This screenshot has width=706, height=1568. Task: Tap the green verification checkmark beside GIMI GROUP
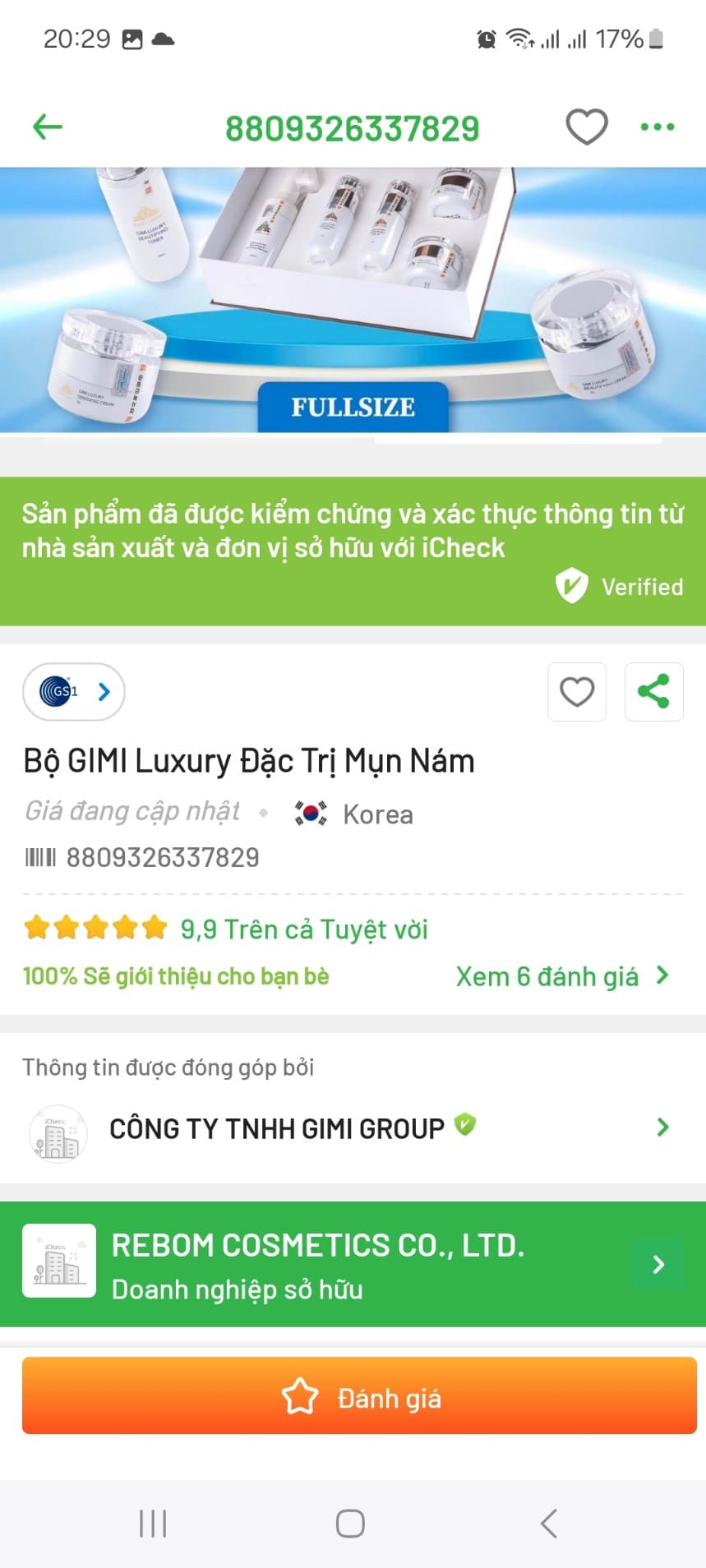(x=464, y=1124)
